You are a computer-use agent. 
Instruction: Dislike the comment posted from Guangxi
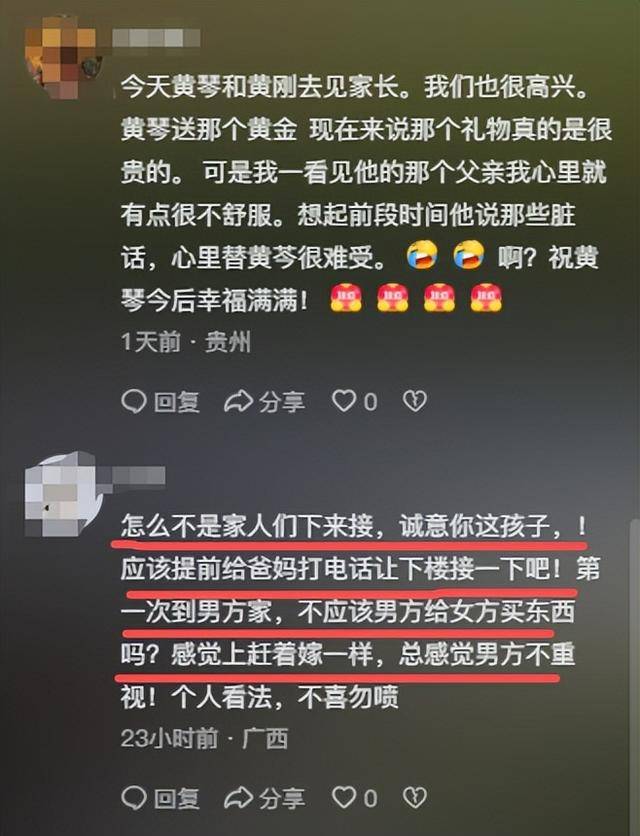414,797
